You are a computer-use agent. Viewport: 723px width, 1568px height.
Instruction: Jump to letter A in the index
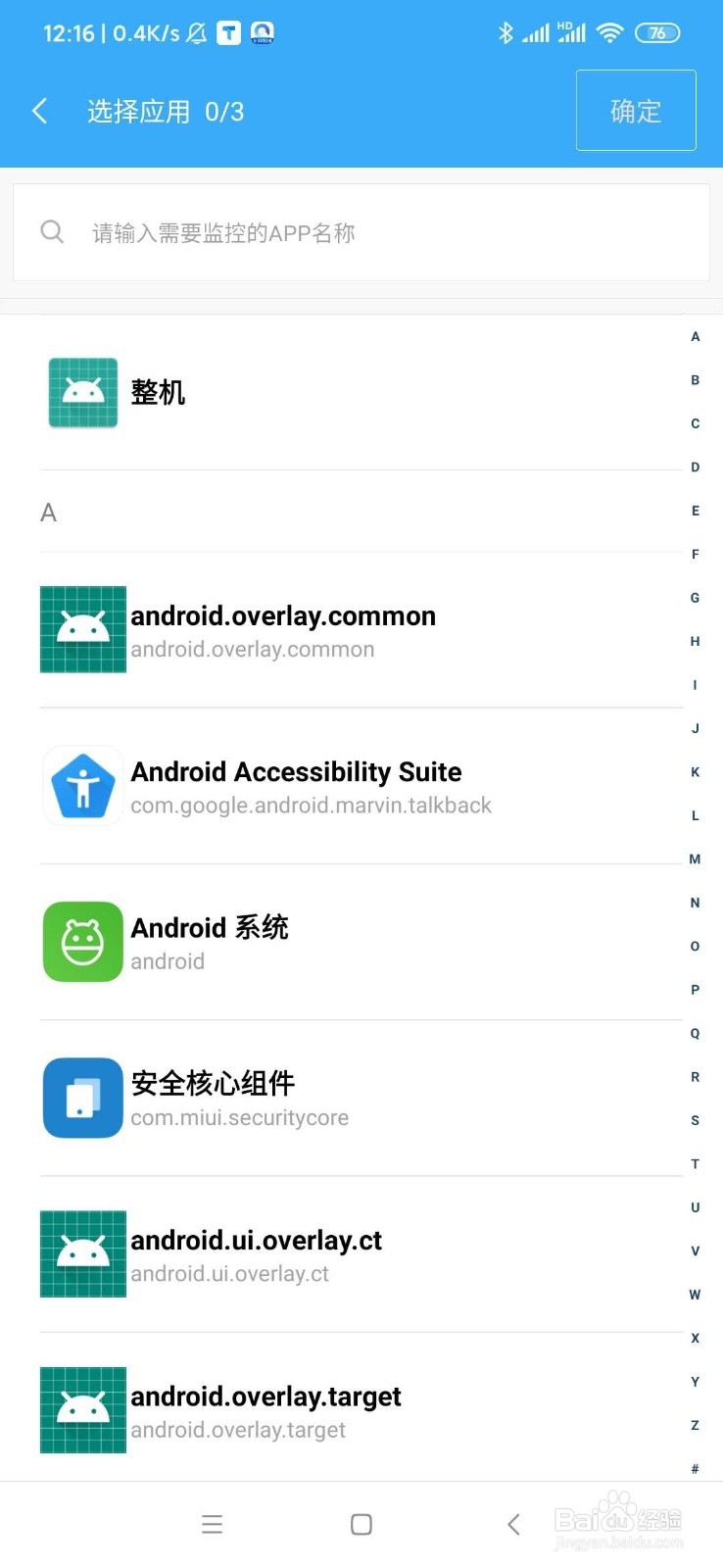[695, 336]
